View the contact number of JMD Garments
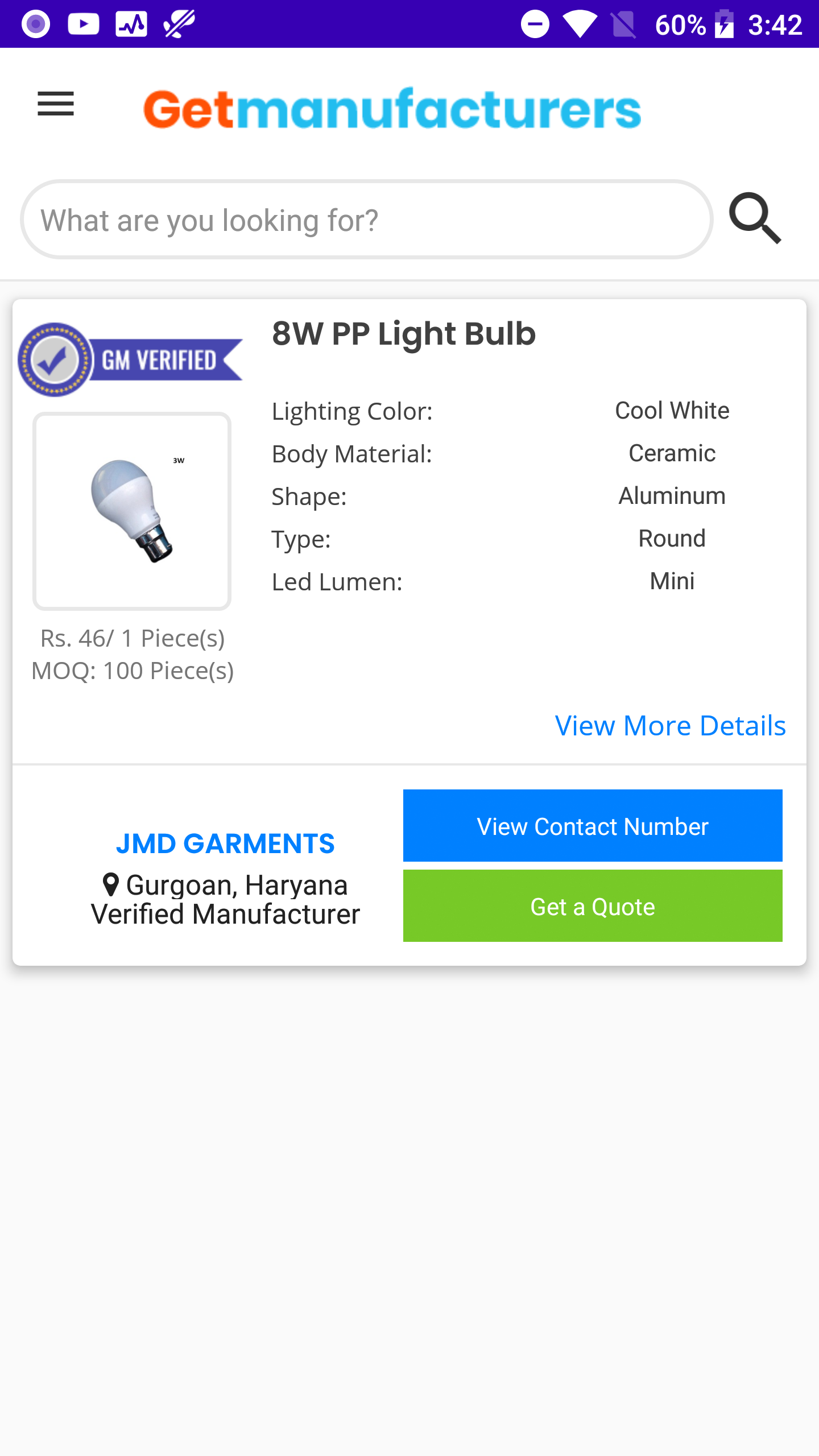Image resolution: width=819 pixels, height=1456 pixels. pos(592,826)
